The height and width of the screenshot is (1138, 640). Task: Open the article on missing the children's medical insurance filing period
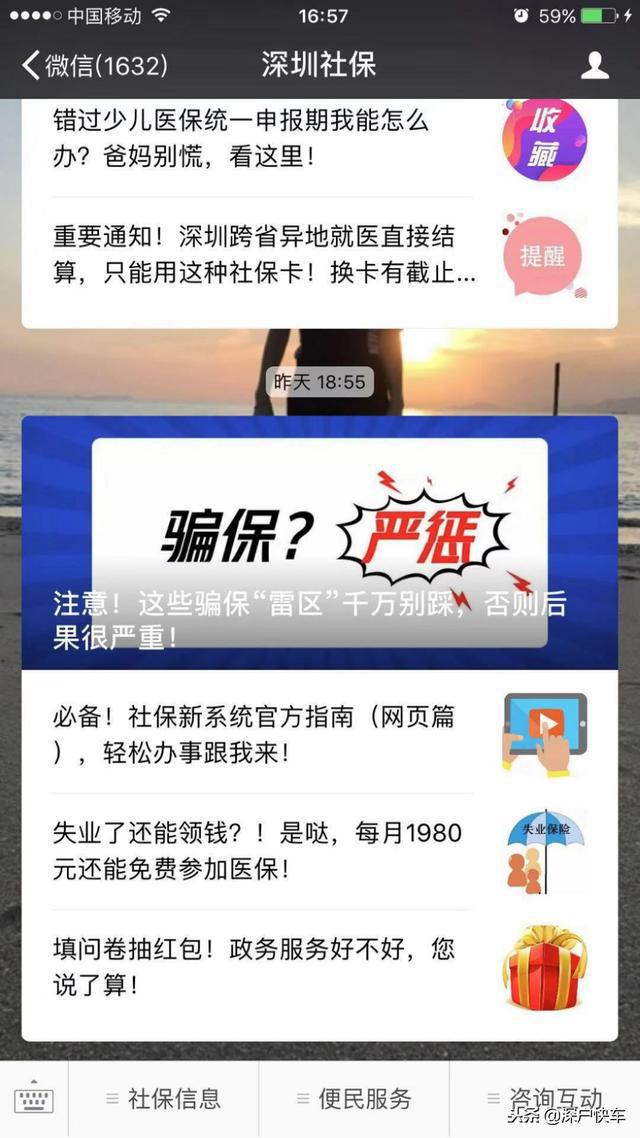[260, 140]
